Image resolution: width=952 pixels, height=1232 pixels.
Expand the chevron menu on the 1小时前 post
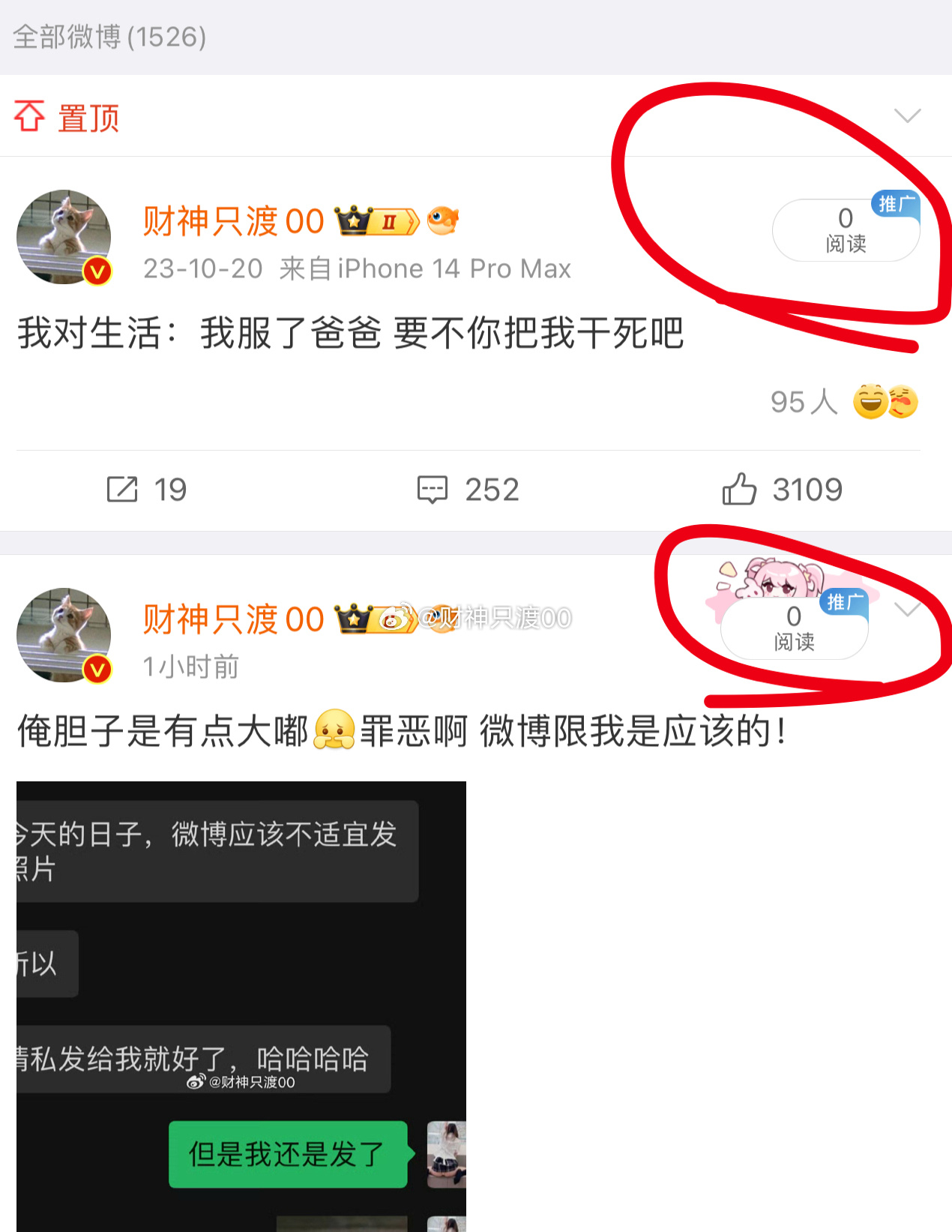pos(908,610)
